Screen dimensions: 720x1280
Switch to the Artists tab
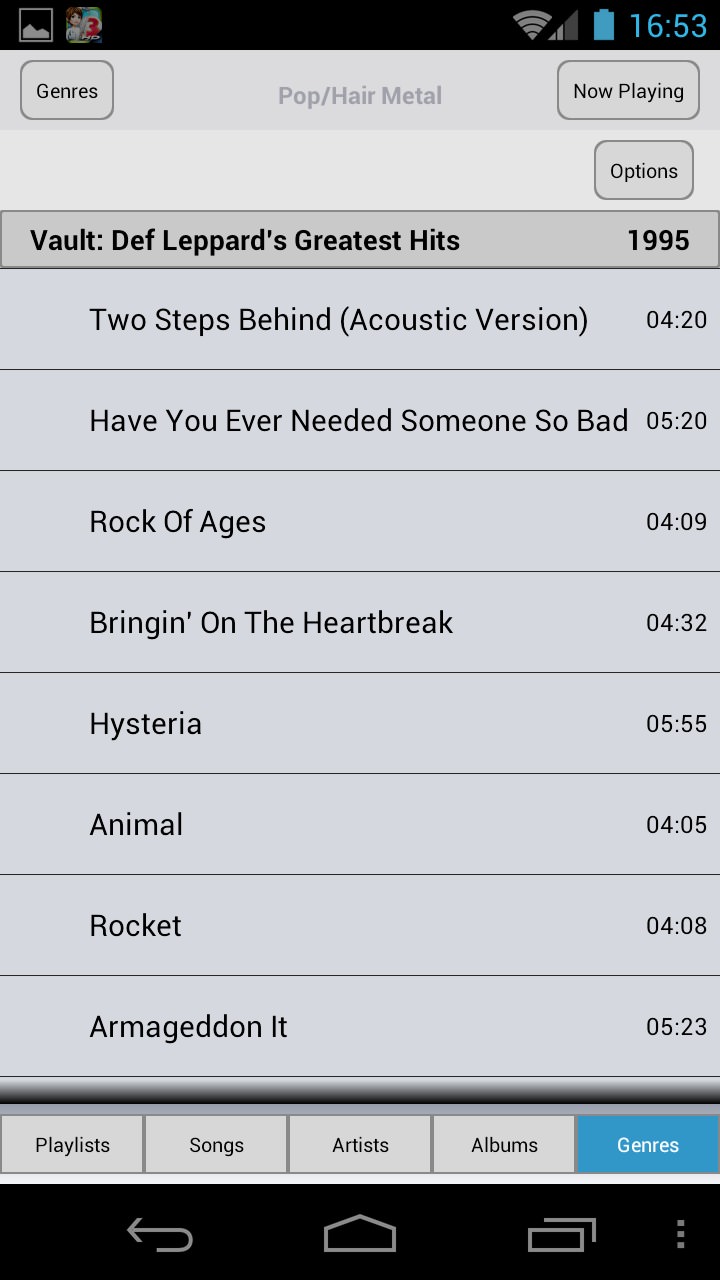[x=360, y=1145]
